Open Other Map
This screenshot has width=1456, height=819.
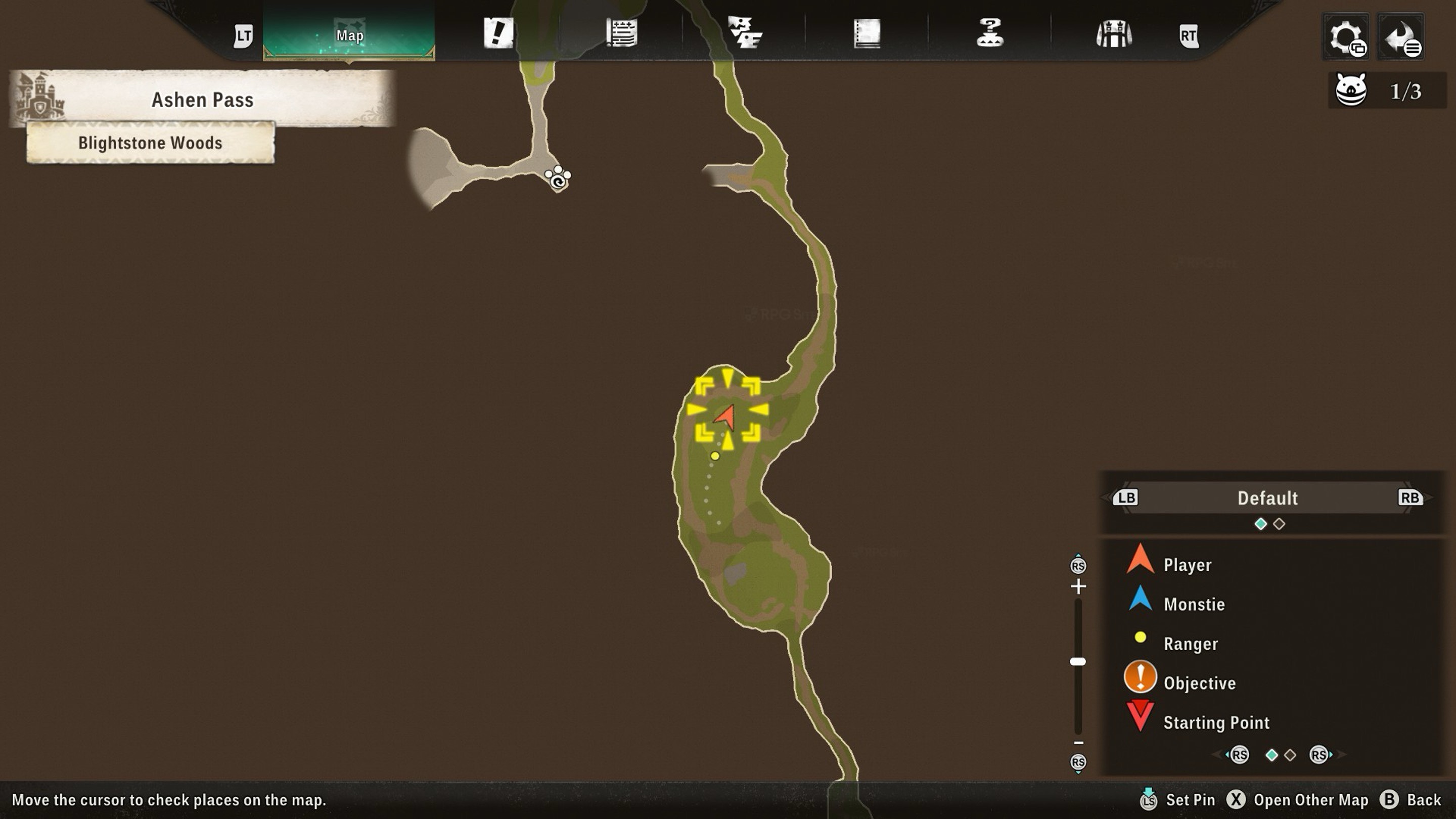point(1298,800)
